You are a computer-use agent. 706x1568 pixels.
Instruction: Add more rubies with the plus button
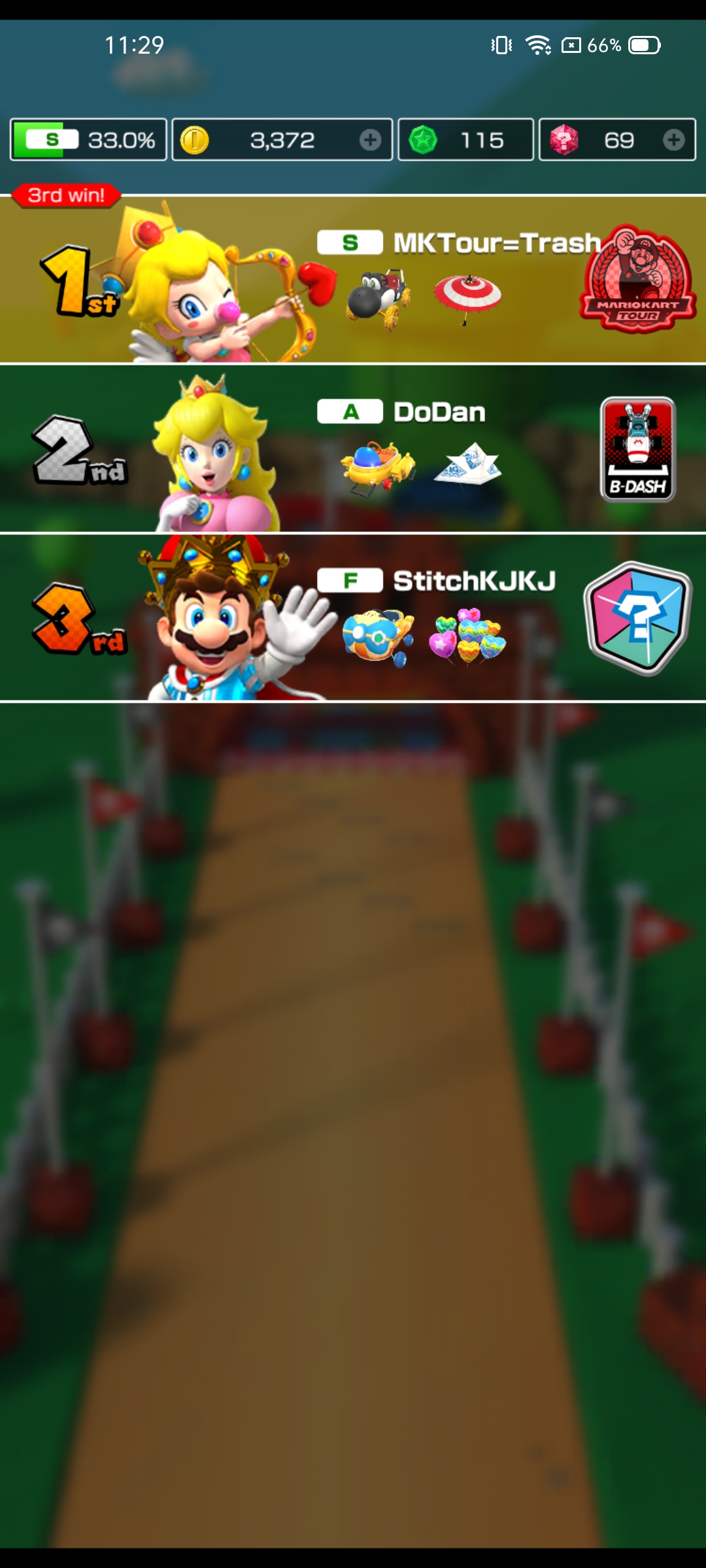point(673,140)
